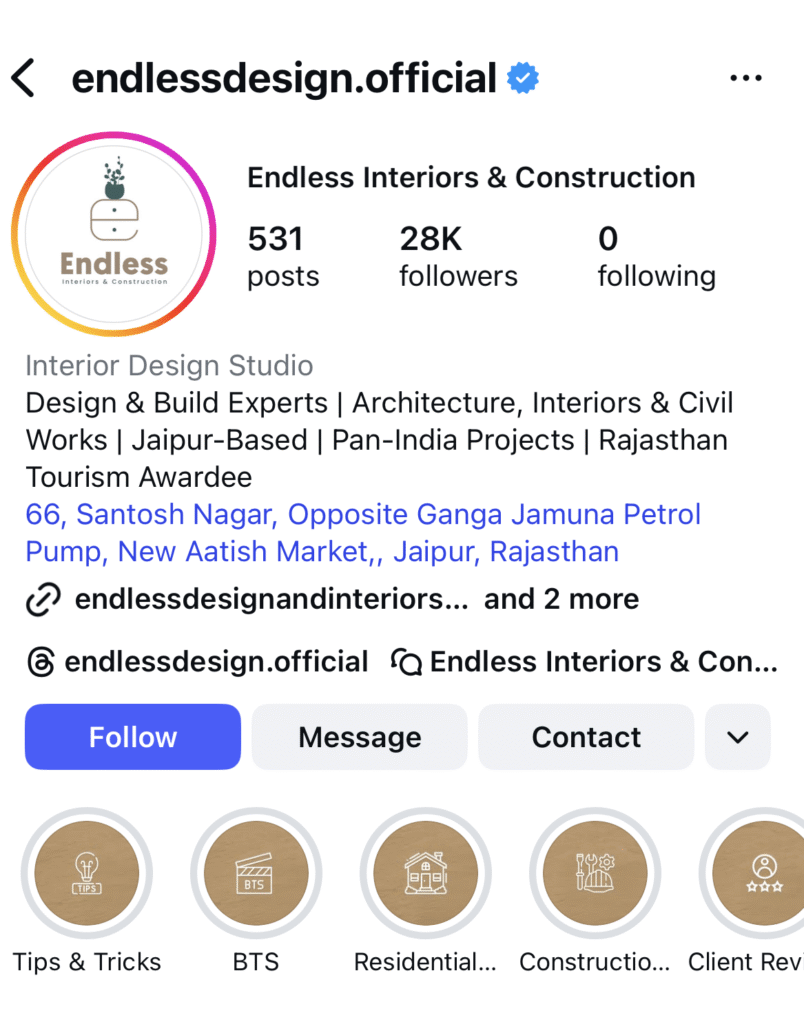This screenshot has height=1024, width=804.
Task: View the Residential highlight
Action: [x=426, y=873]
